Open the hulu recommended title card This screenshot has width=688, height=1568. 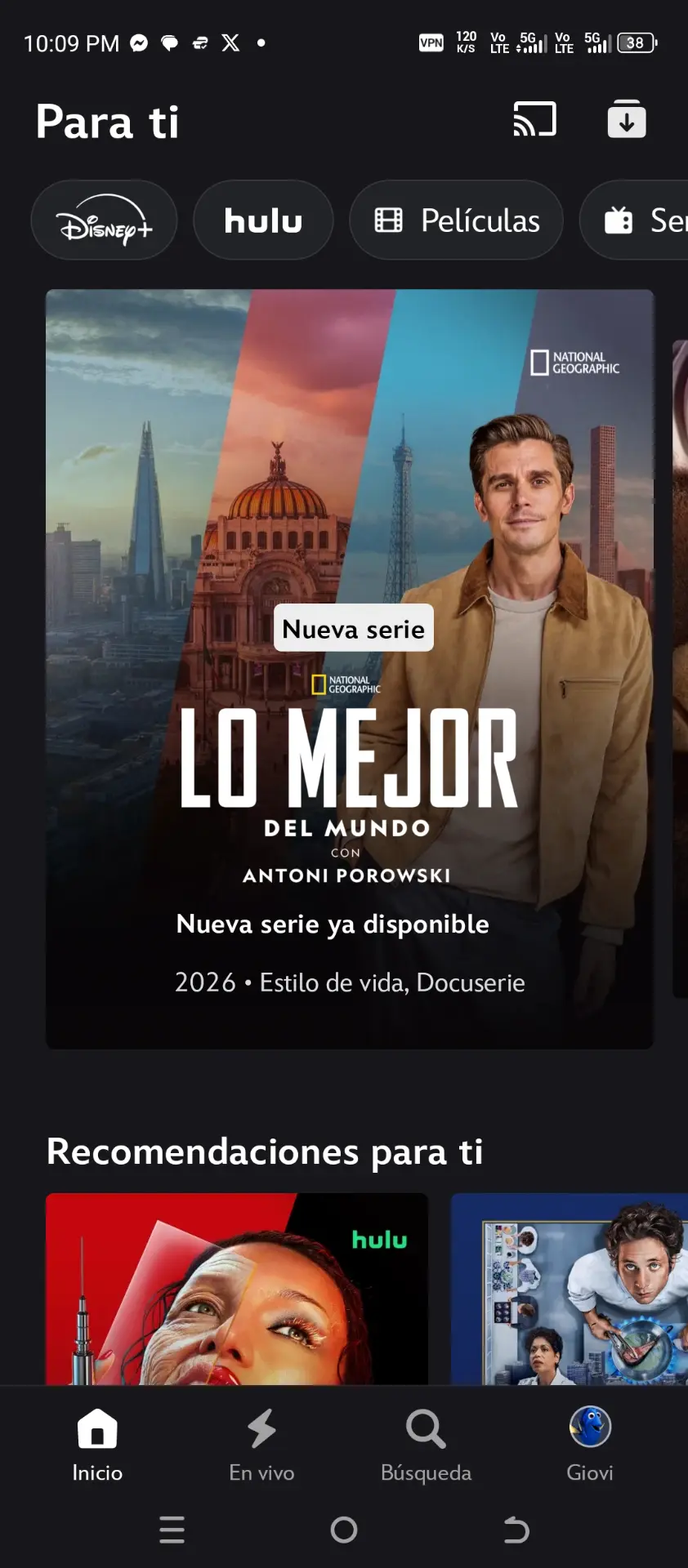237,1289
